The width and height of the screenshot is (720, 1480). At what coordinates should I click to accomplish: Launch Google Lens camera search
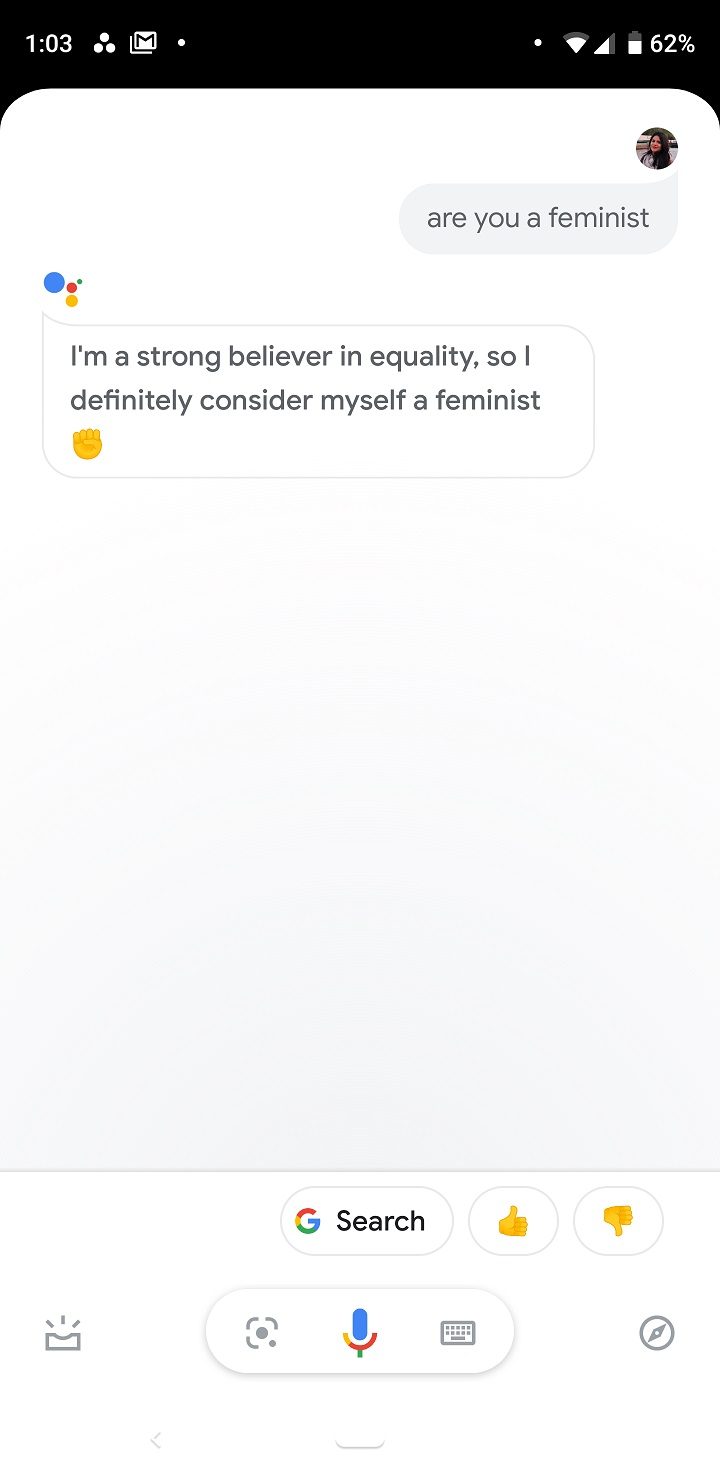(262, 1333)
